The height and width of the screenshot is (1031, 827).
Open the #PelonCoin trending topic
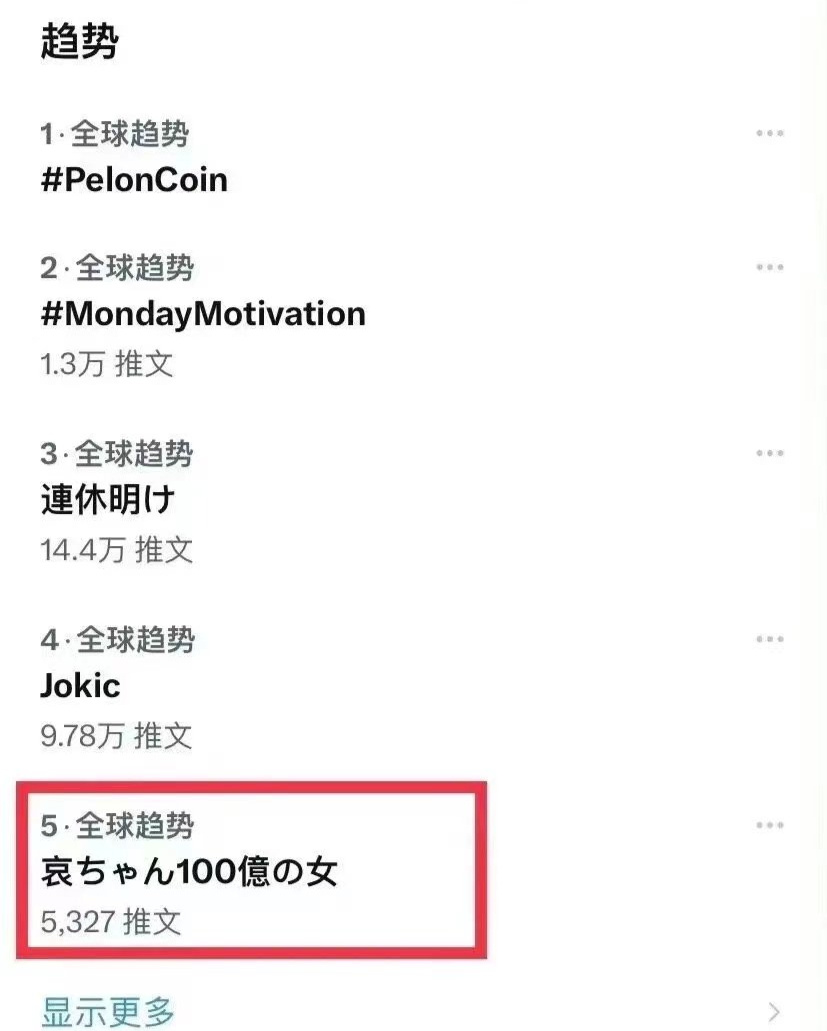[x=135, y=180]
